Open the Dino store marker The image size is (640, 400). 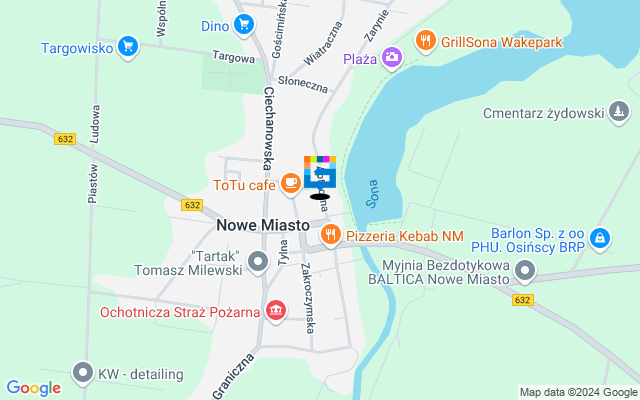242,26
